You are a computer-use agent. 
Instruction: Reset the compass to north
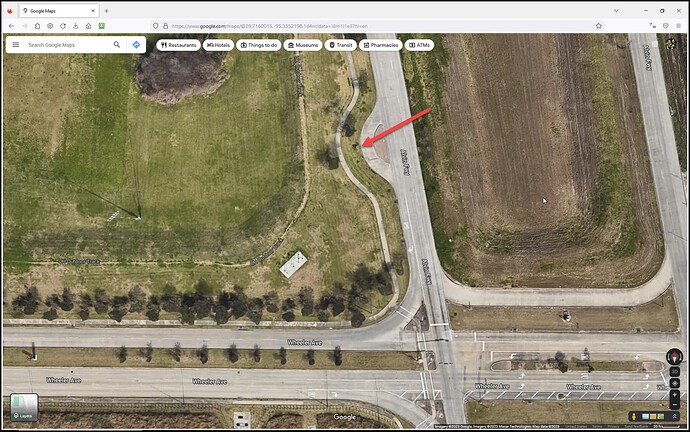coord(675,356)
